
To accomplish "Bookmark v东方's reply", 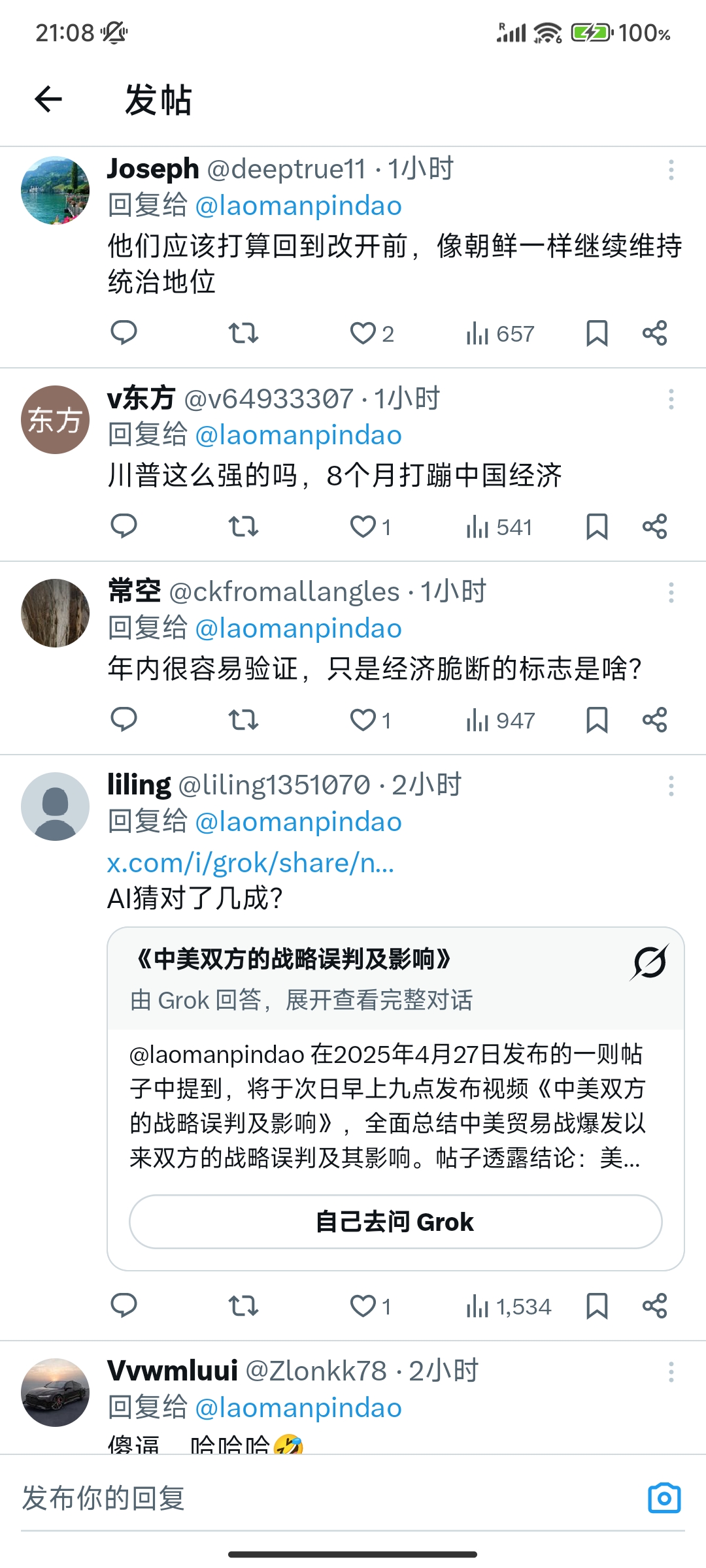I will pyautogui.click(x=597, y=527).
